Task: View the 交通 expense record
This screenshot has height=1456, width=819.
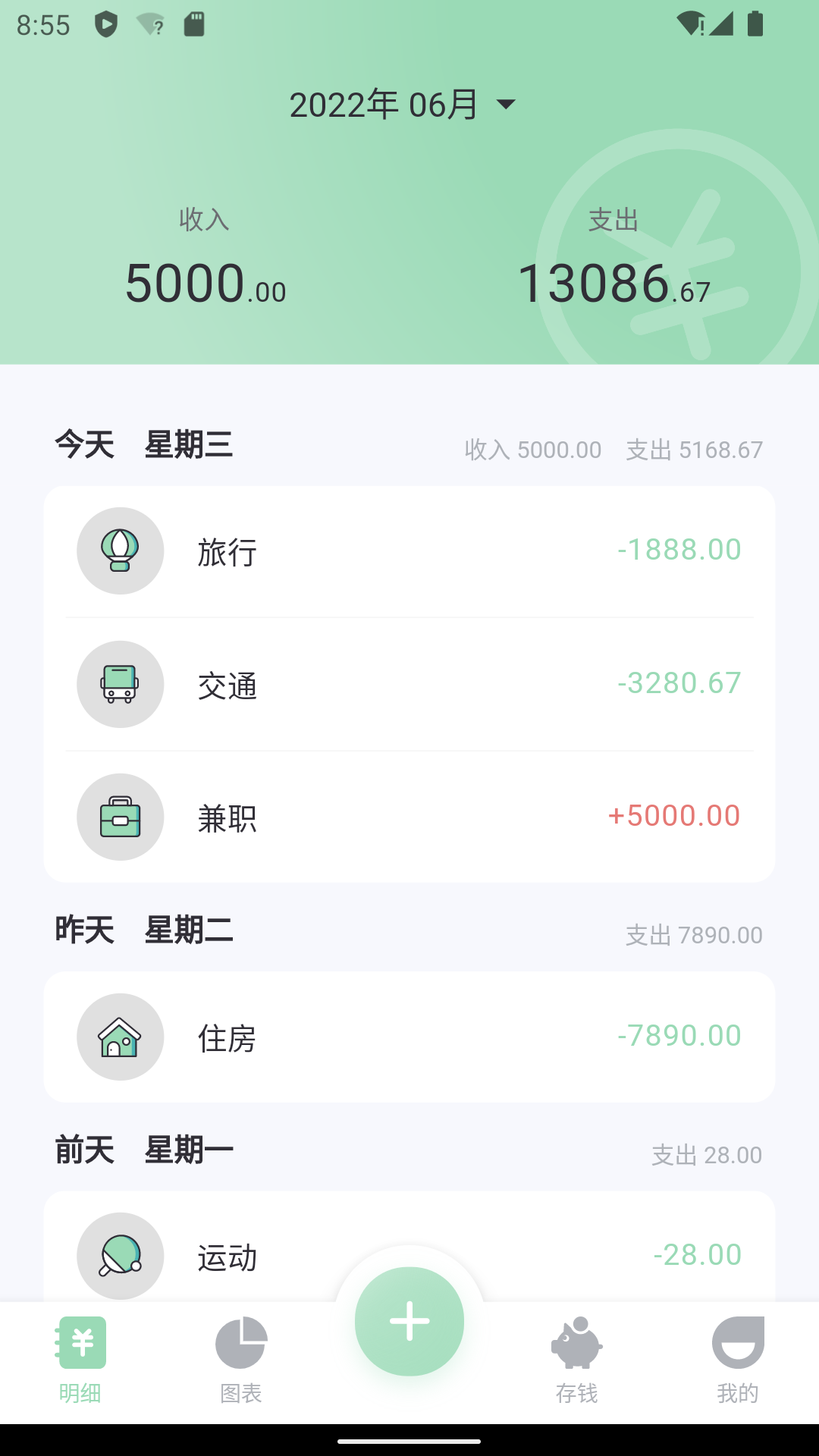Action: (x=409, y=684)
